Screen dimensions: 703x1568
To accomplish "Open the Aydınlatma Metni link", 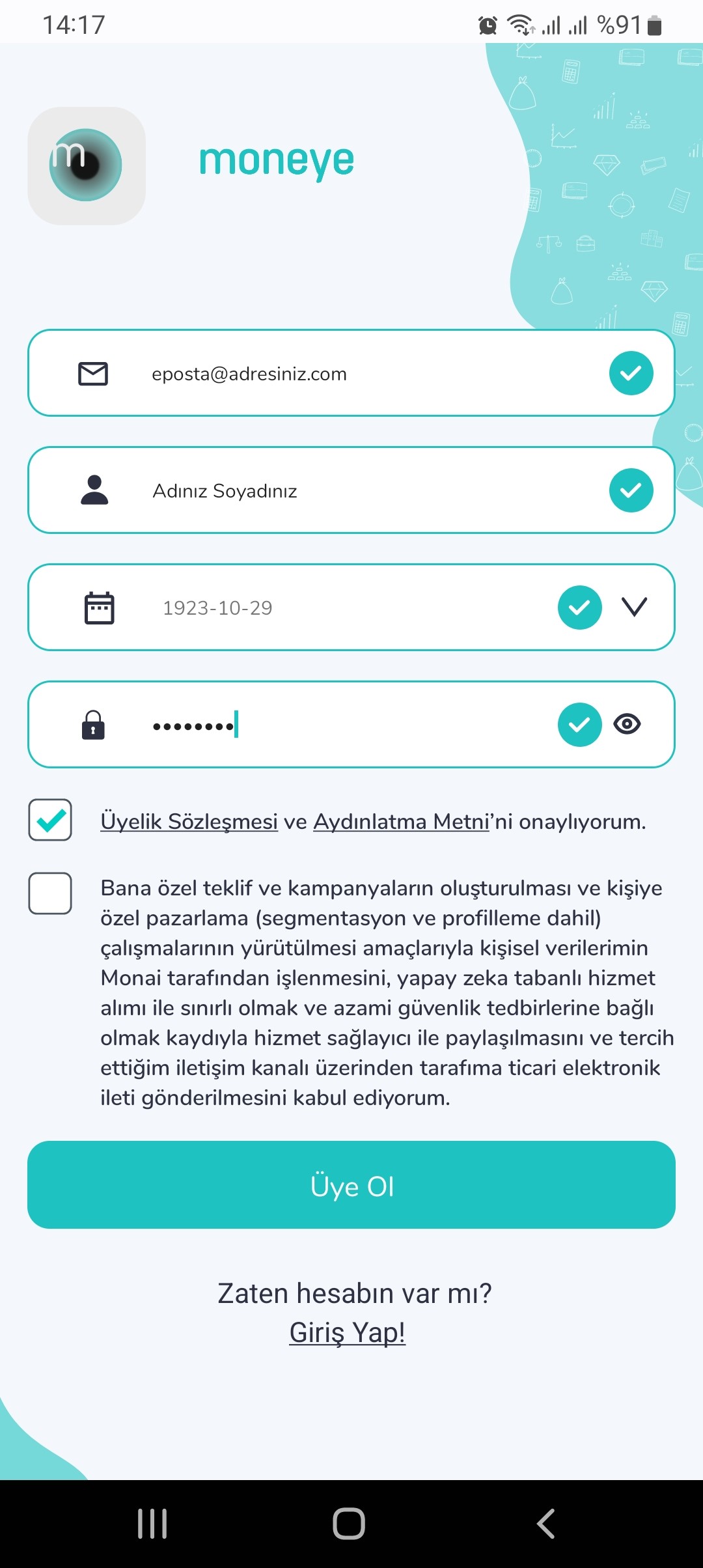I will point(402,822).
